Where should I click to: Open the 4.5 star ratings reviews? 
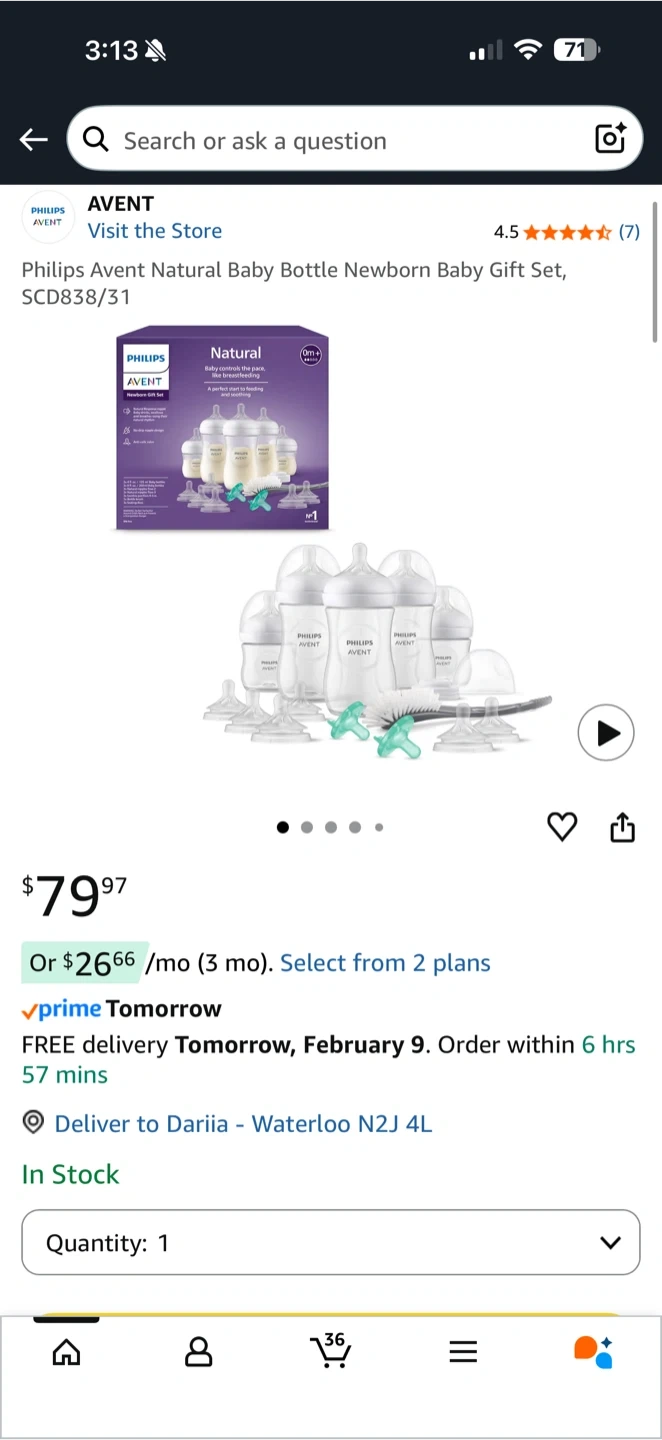[567, 232]
